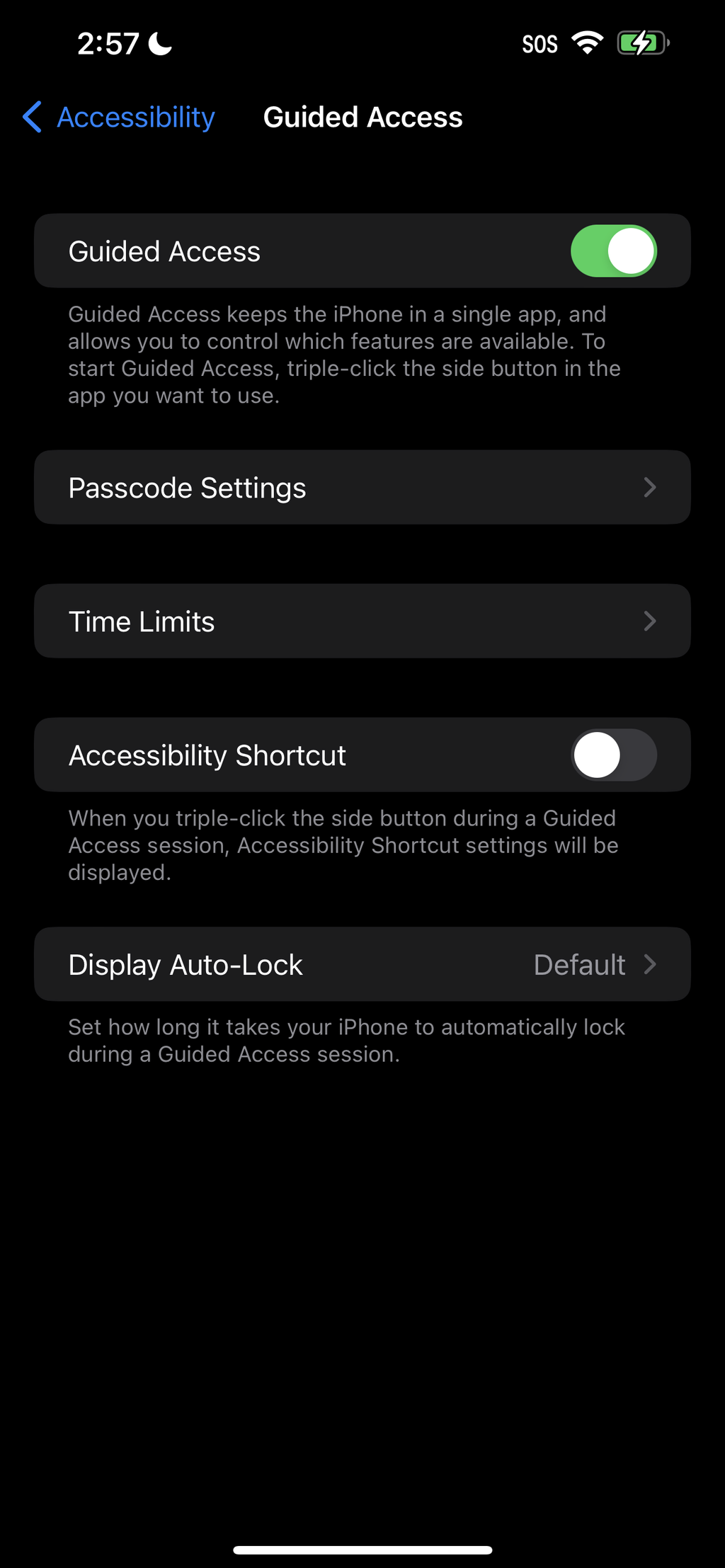The image size is (725, 1568).
Task: Tap the charging battery icon
Action: click(x=641, y=43)
